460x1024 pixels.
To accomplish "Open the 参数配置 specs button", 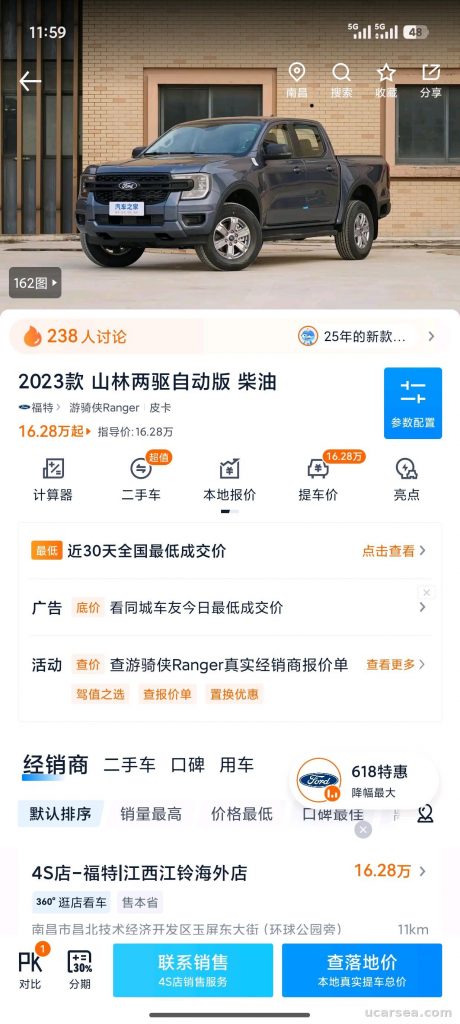I will coord(413,403).
